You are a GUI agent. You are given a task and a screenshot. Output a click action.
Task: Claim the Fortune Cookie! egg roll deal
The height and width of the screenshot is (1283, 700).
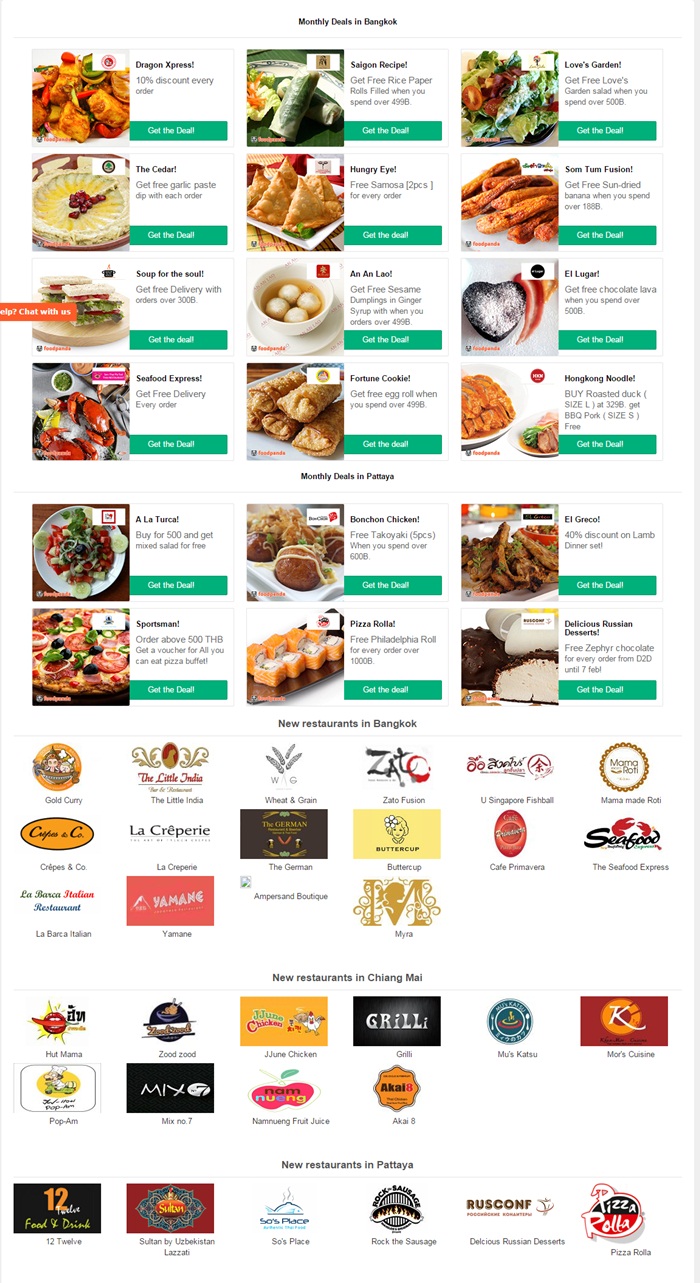[x=385, y=444]
